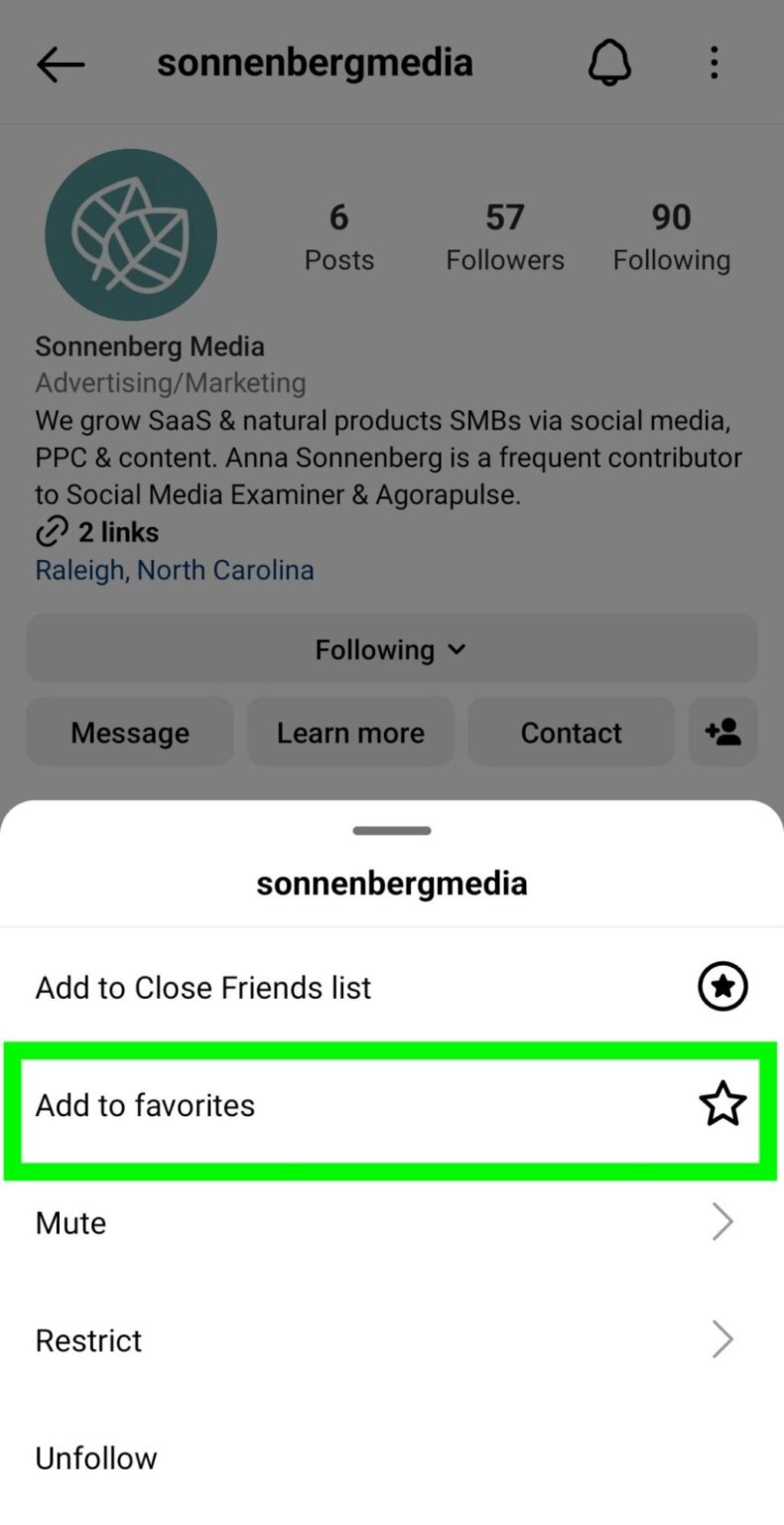Open the Sonnenberg Media profile picture
The image size is (784, 1525).
(x=130, y=234)
